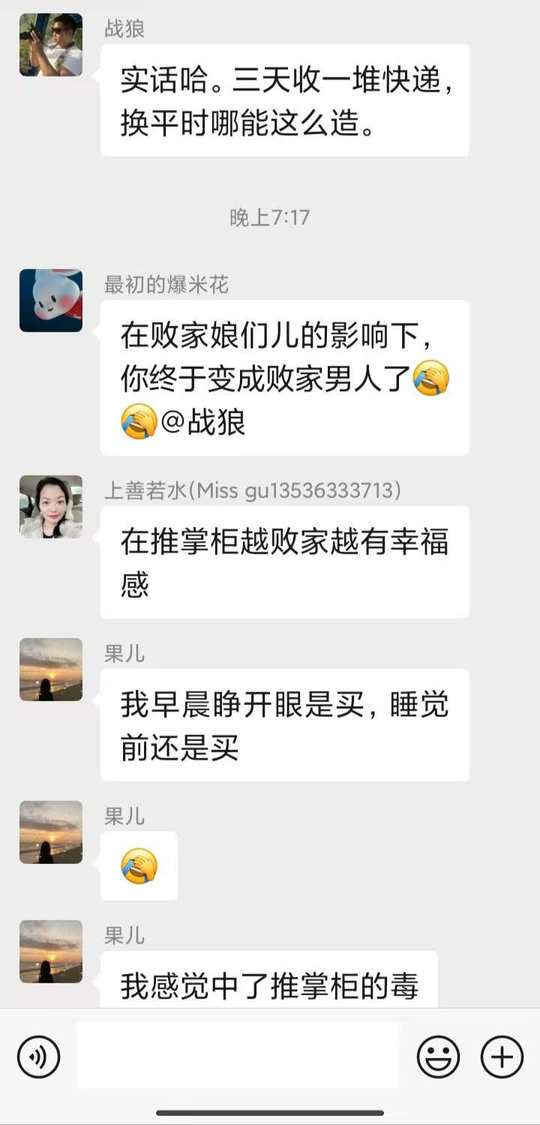
Task: Open the emoji picker
Action: pos(438,1057)
